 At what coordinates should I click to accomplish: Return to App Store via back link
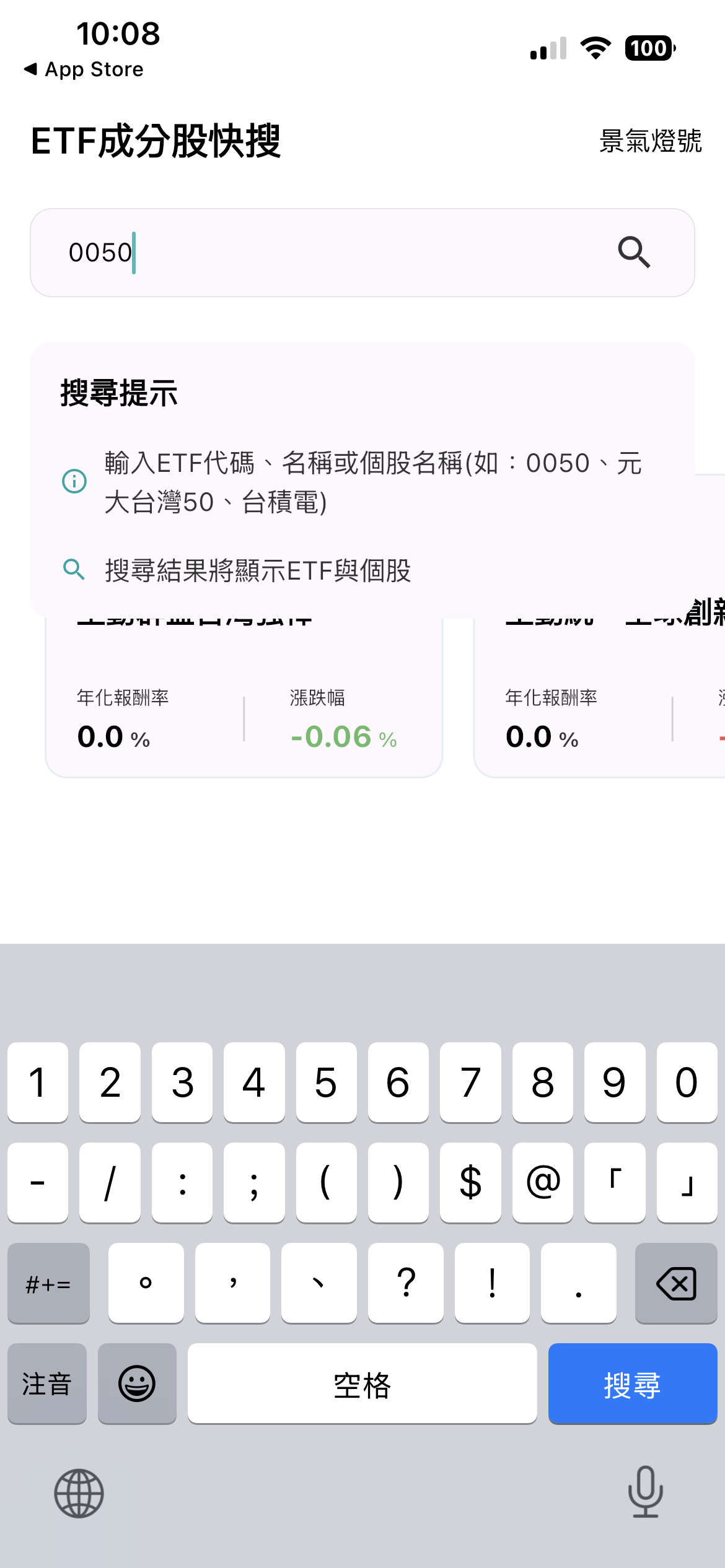84,69
